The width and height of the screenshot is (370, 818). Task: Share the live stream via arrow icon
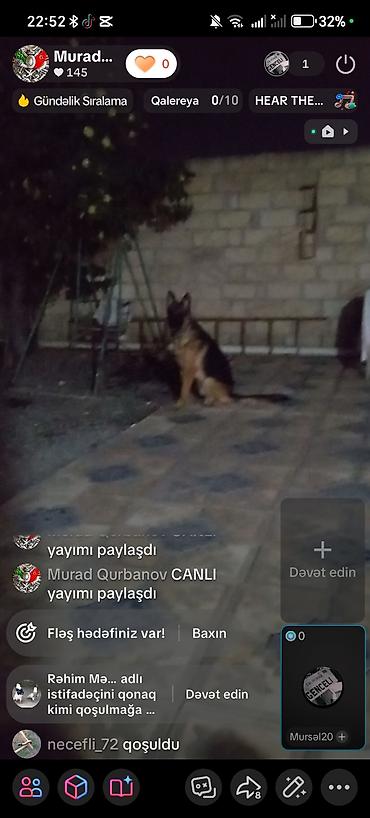[x=249, y=787]
